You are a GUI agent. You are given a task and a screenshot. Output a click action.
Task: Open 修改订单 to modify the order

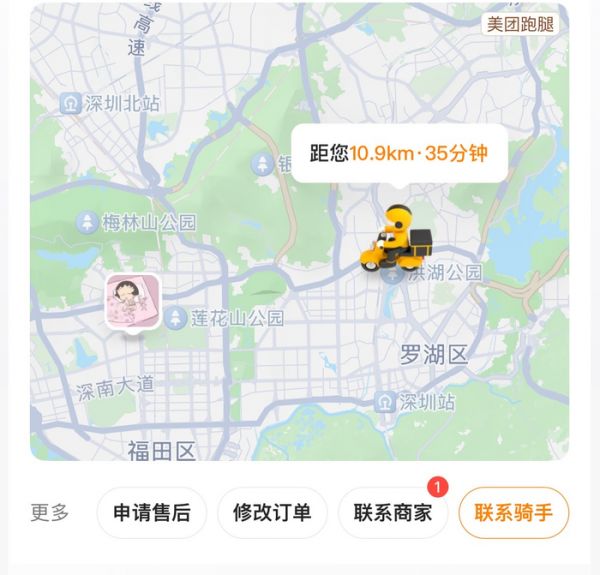[272, 513]
